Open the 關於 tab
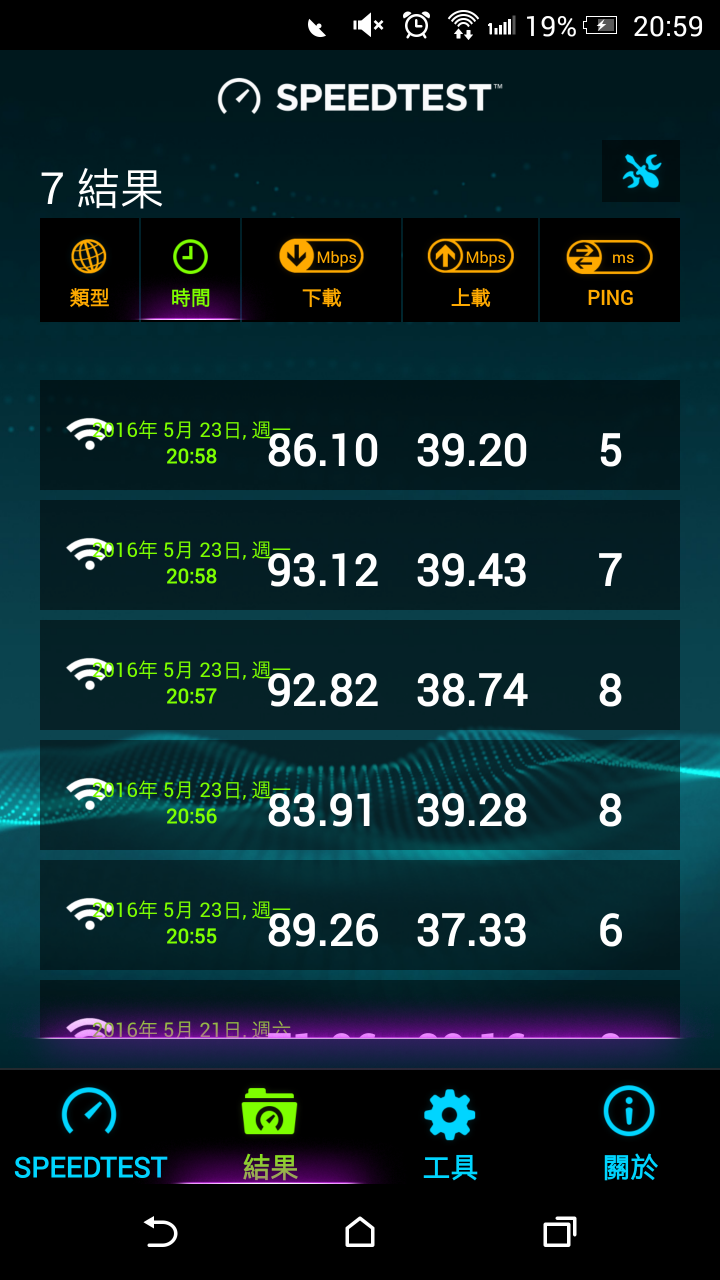 pos(630,1134)
